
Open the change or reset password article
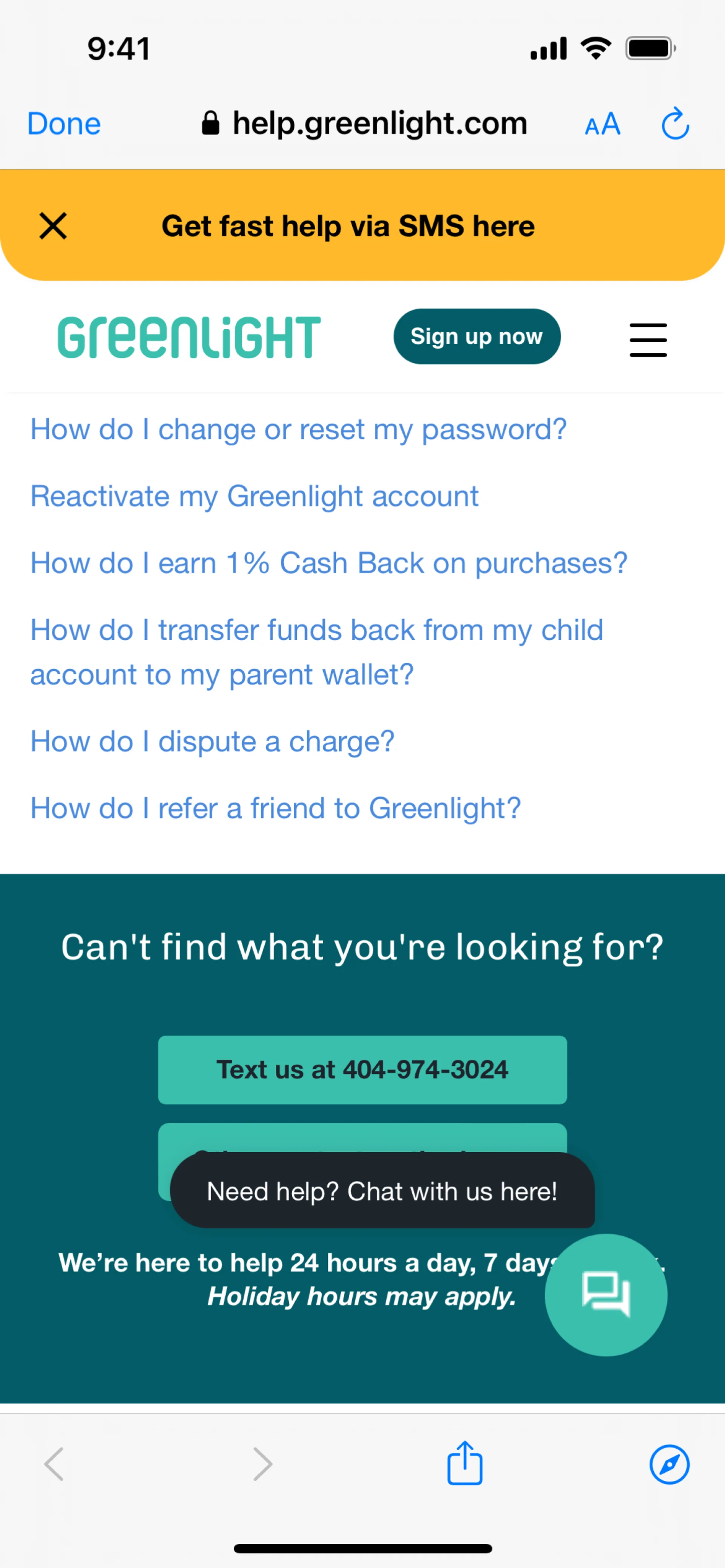pyautogui.click(x=299, y=430)
